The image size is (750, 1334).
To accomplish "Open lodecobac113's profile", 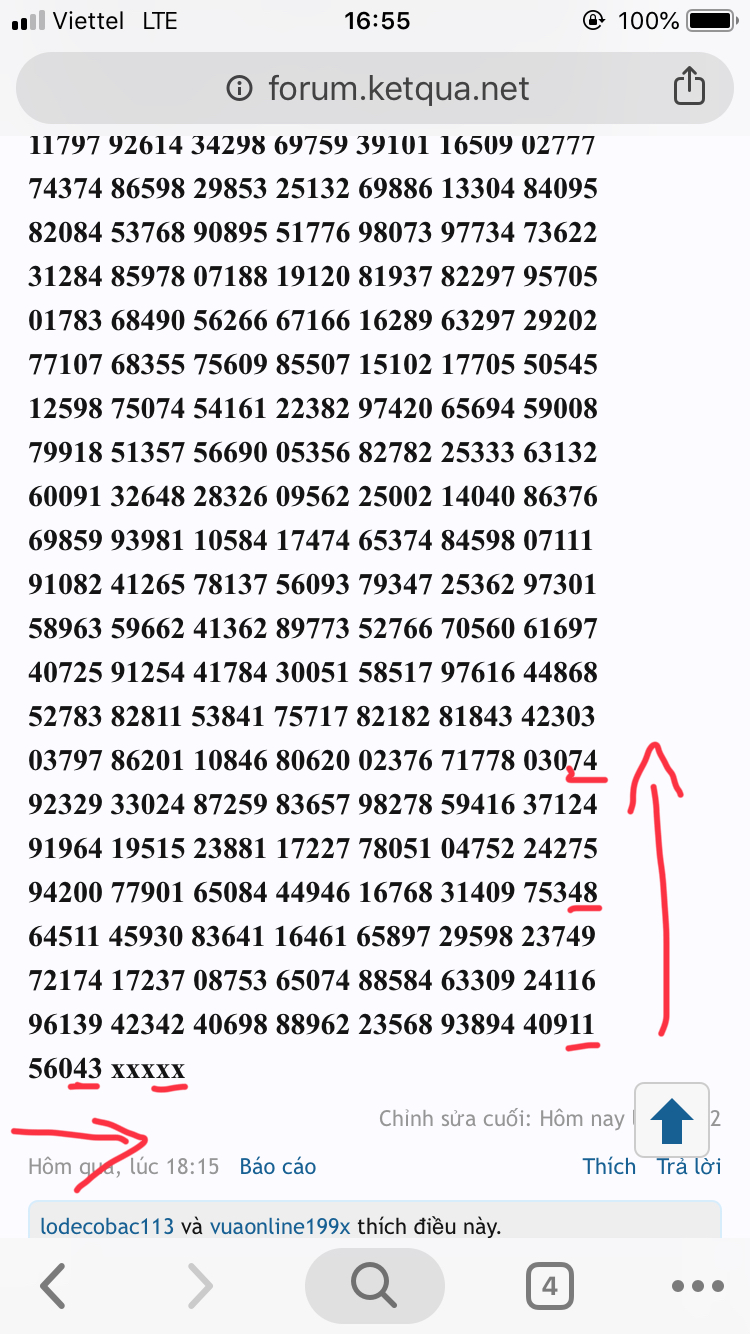I will [107, 1226].
